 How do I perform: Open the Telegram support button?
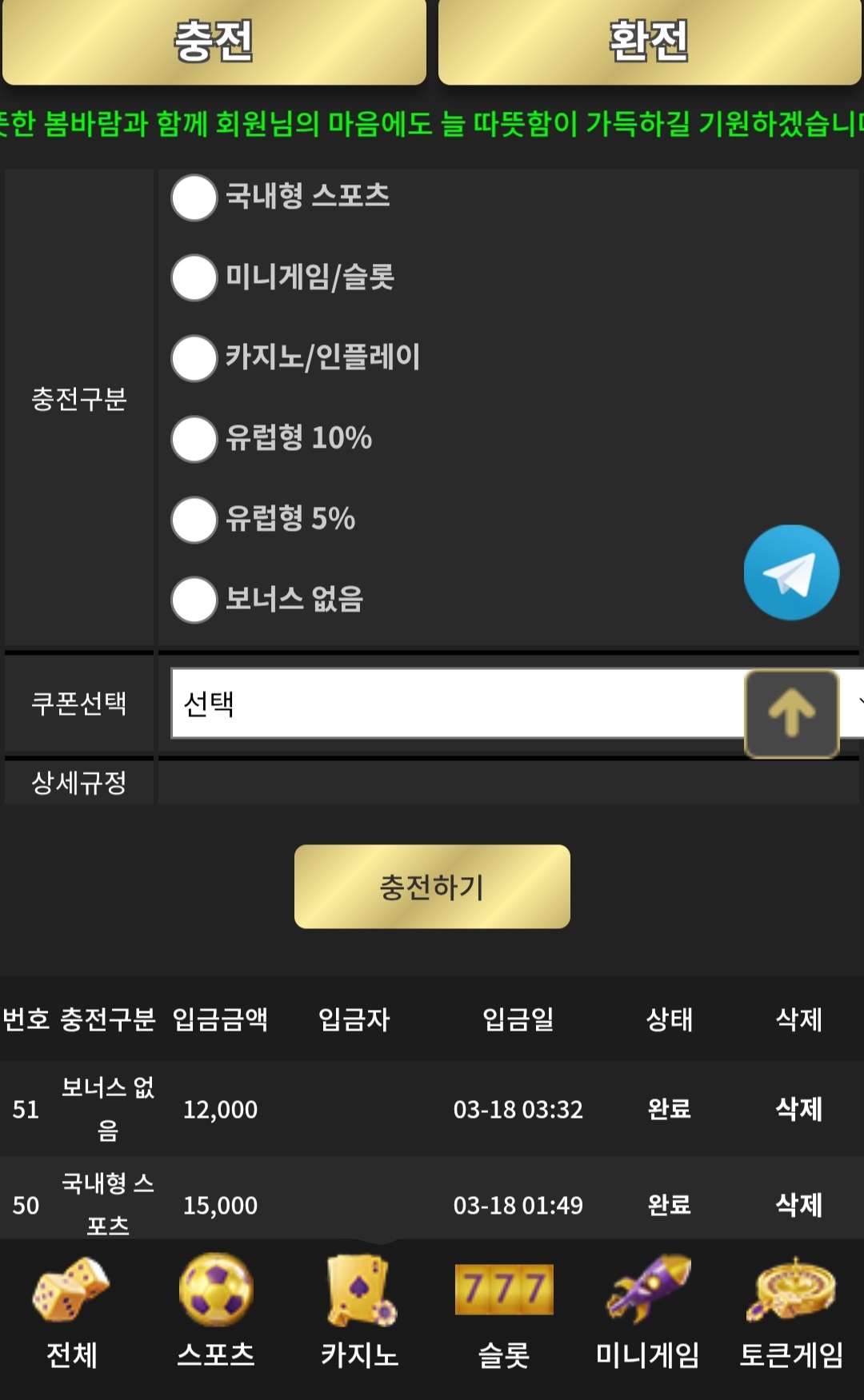(x=791, y=572)
